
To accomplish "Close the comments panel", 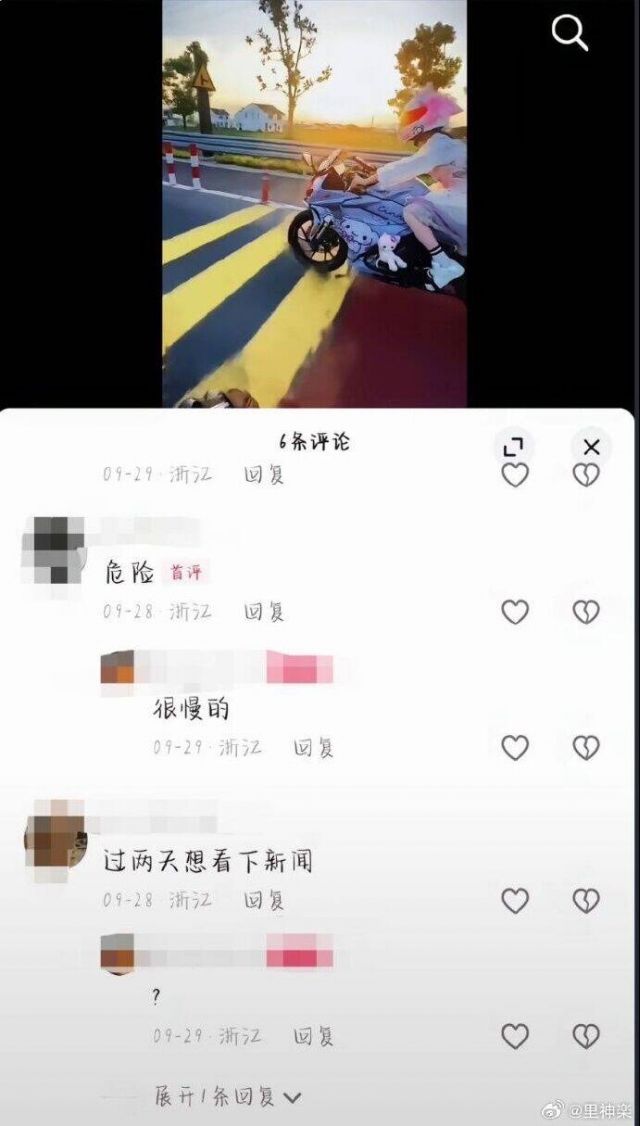I will [x=591, y=447].
